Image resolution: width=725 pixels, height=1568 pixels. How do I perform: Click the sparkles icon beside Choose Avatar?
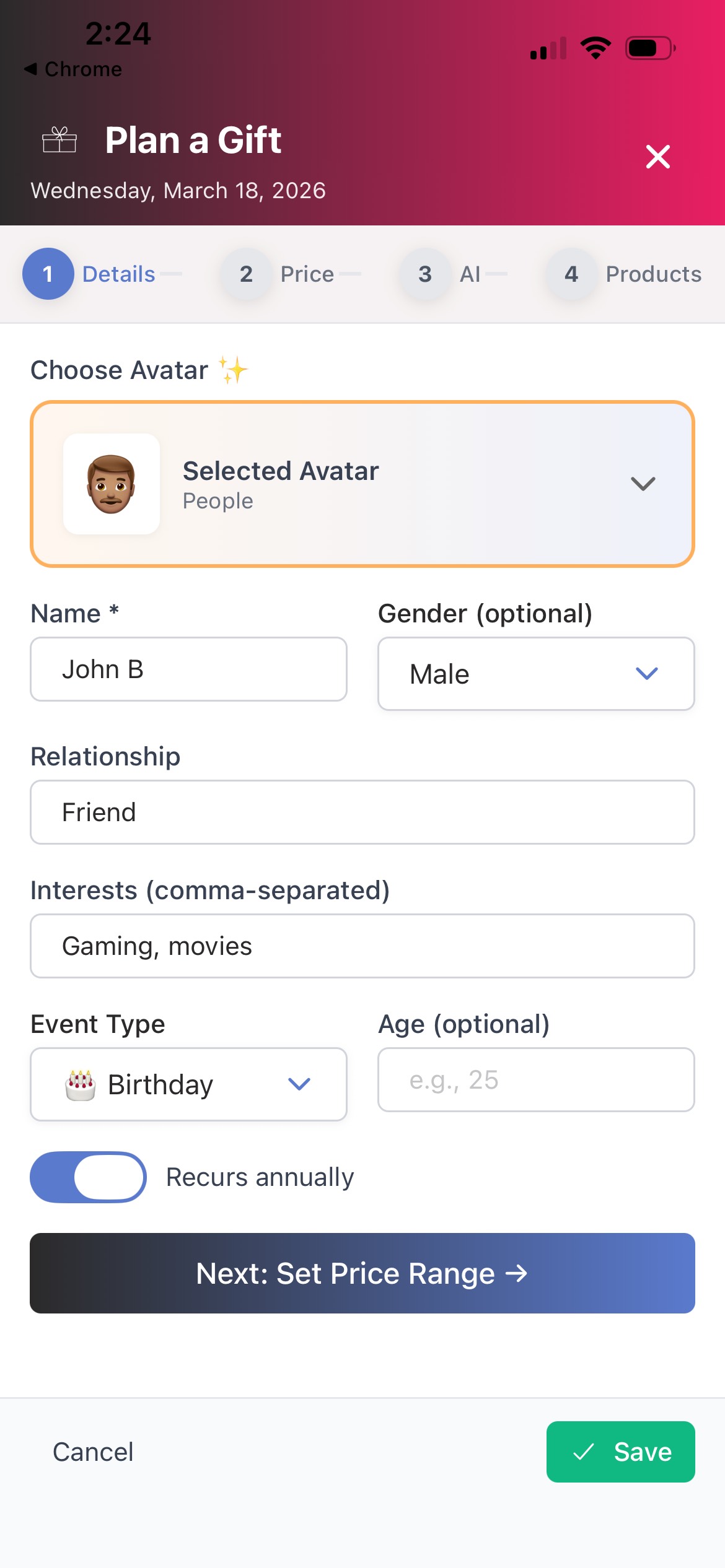232,370
